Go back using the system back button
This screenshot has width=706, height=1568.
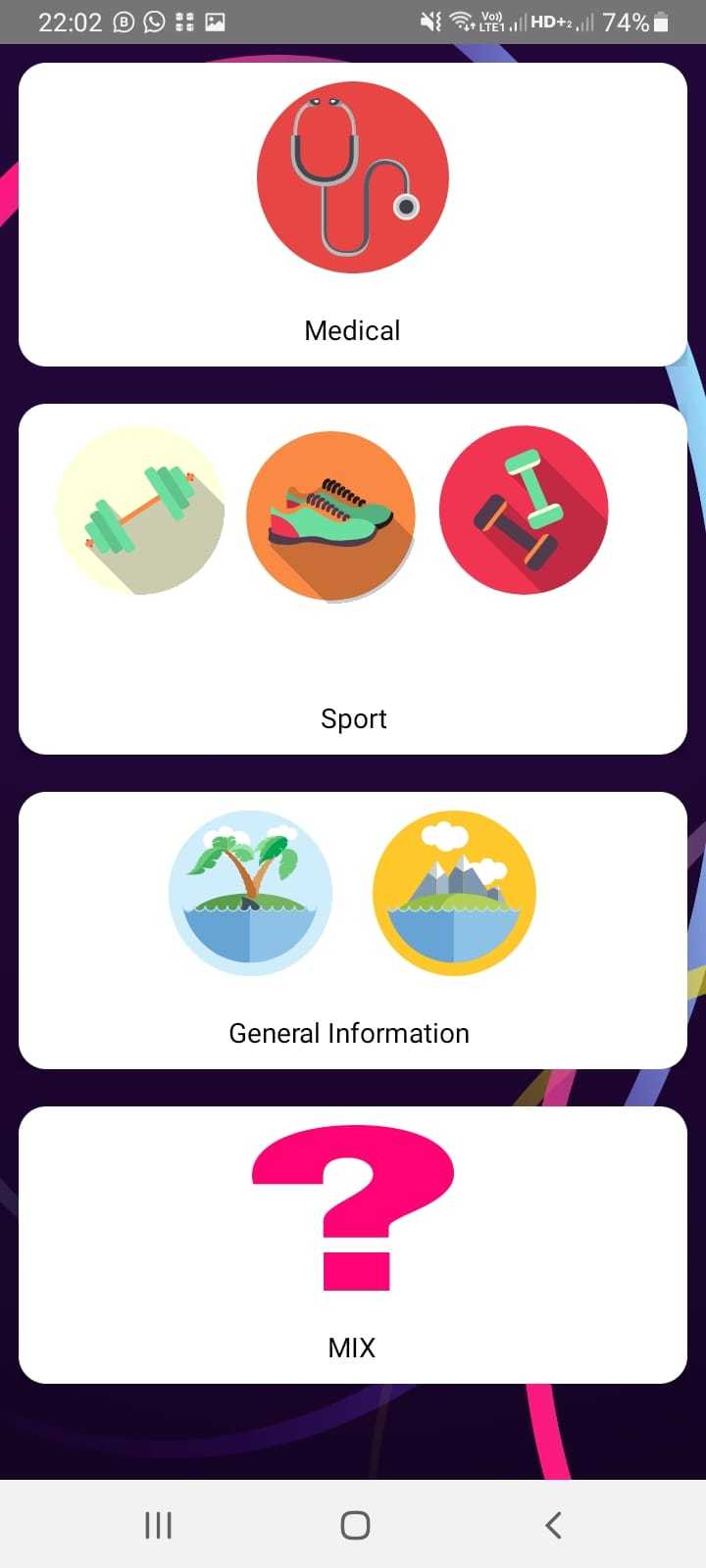[553, 1525]
